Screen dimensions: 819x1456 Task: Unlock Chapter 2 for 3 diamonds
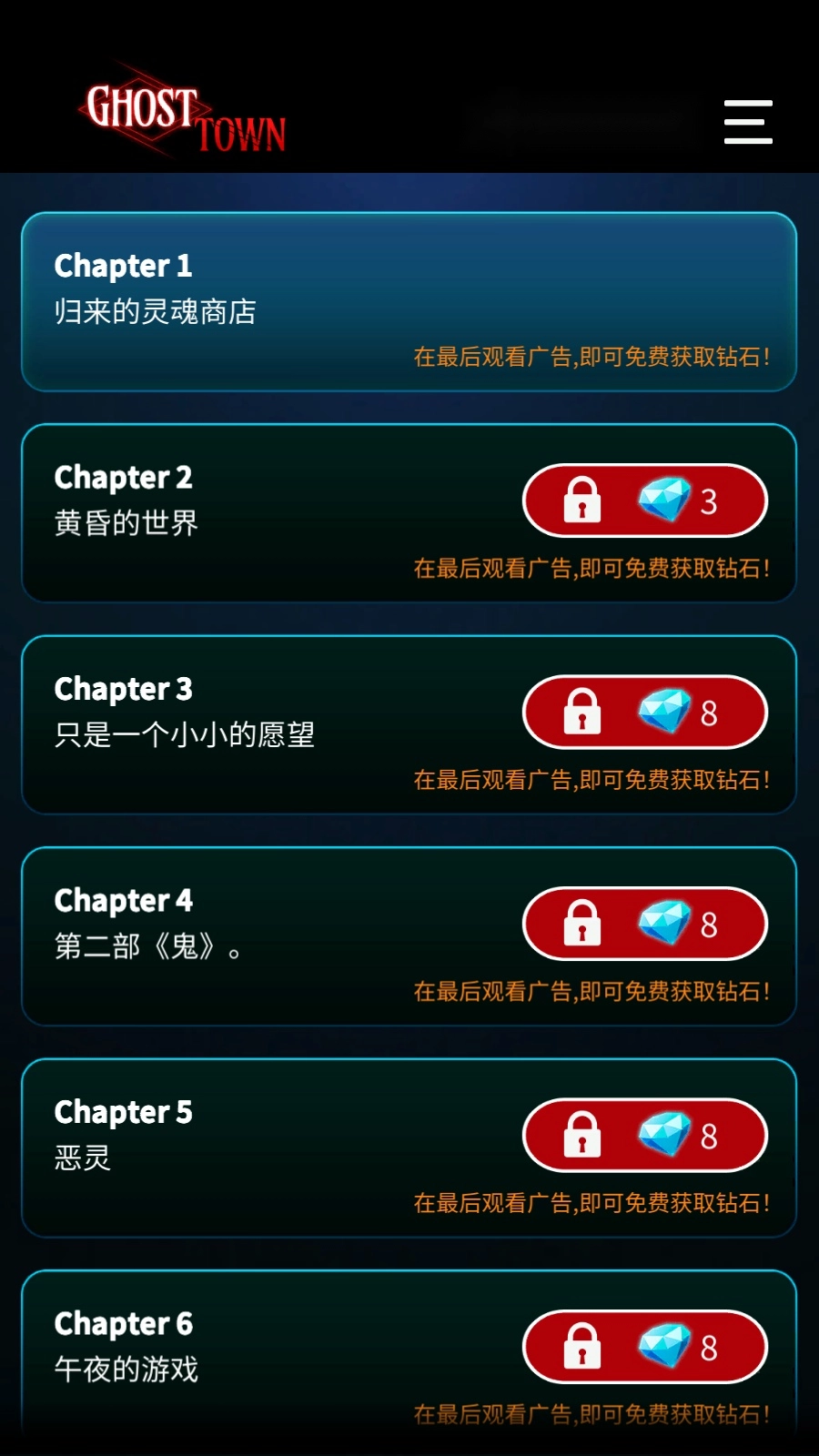(x=645, y=500)
